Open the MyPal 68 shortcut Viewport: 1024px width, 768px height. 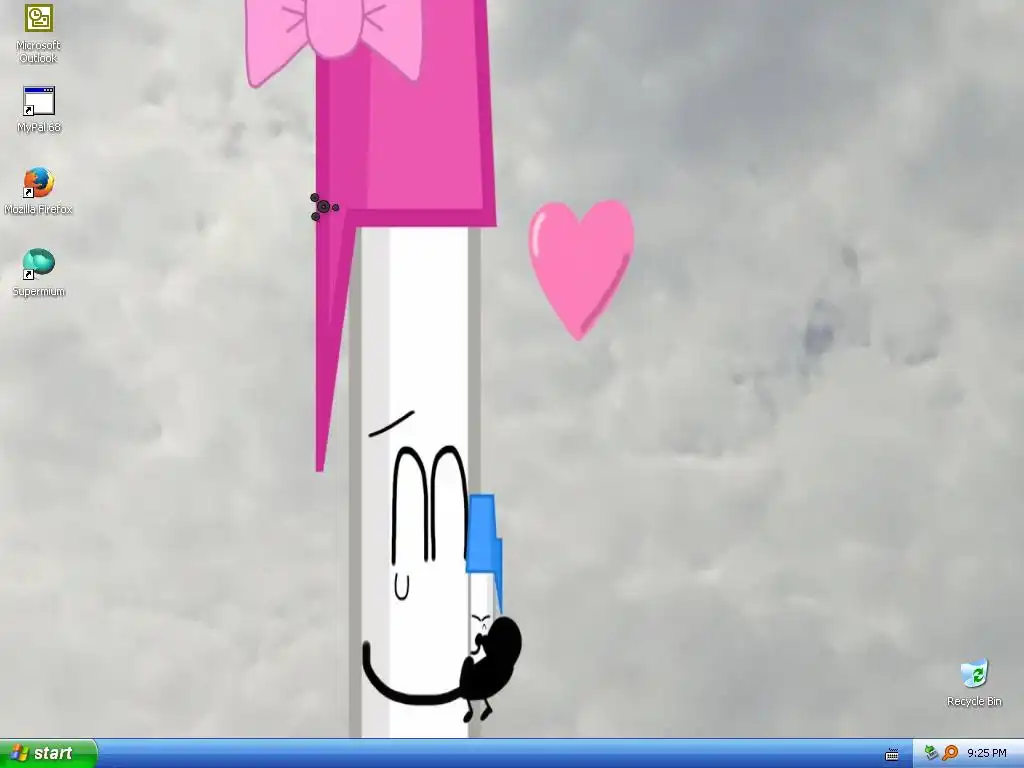click(x=39, y=101)
